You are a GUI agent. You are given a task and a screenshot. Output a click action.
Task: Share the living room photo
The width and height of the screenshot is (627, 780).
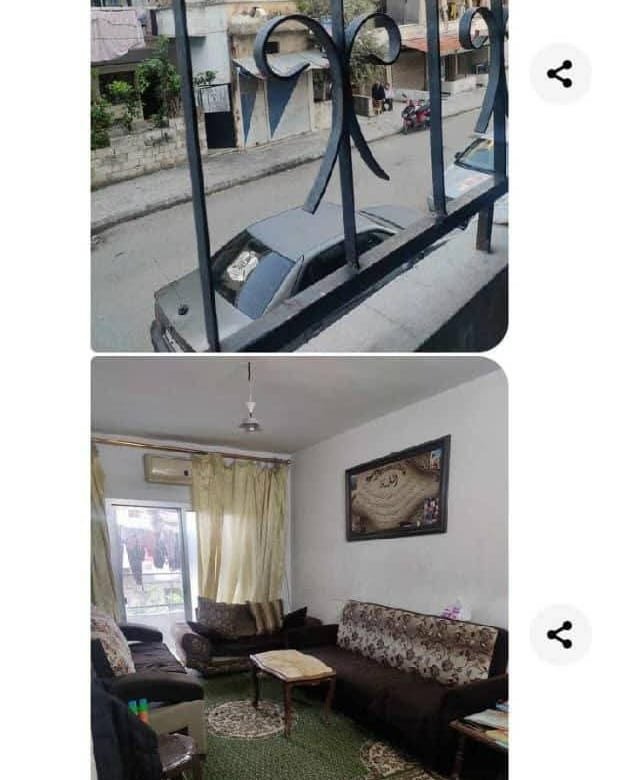(x=560, y=635)
